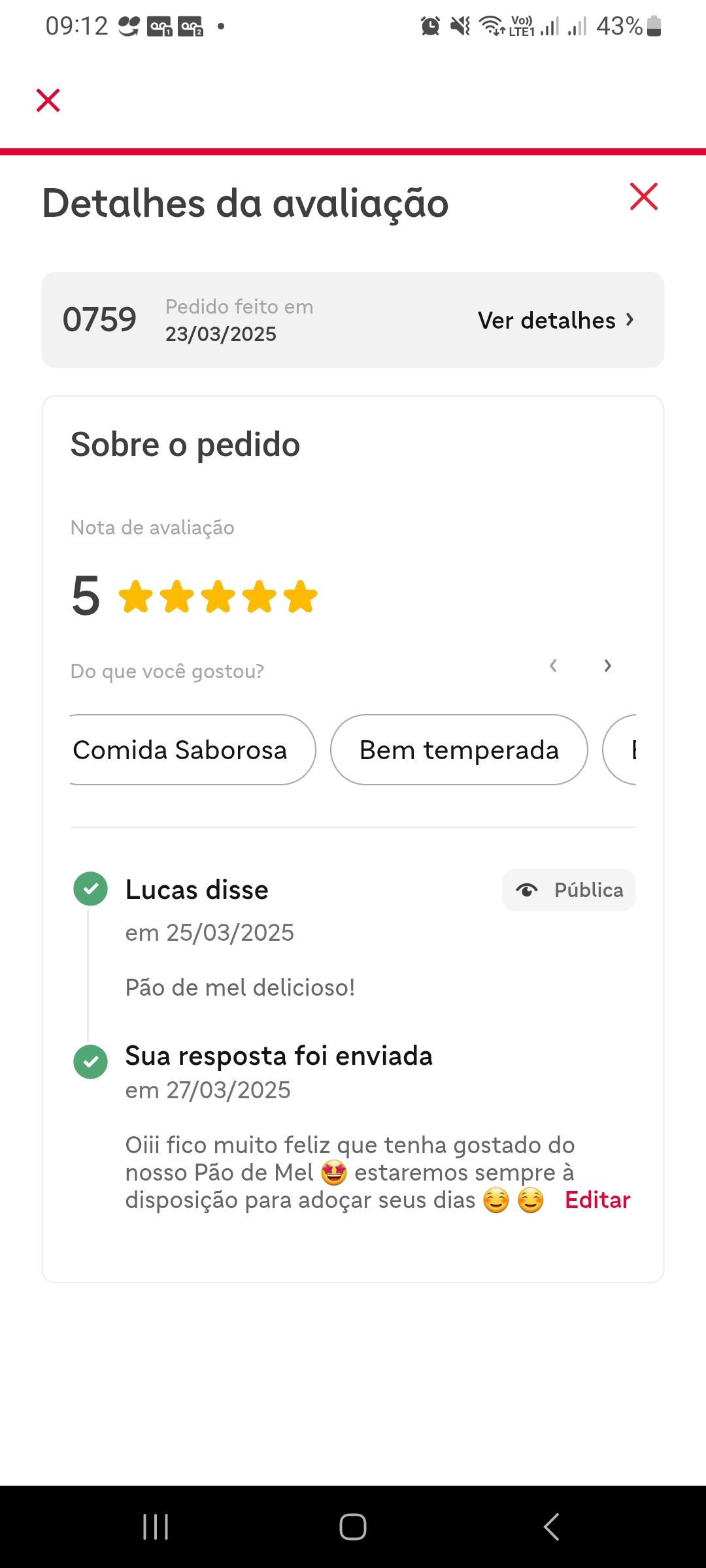This screenshot has height=1568, width=706.
Task: Select the Bem temperada chip
Action: click(459, 750)
